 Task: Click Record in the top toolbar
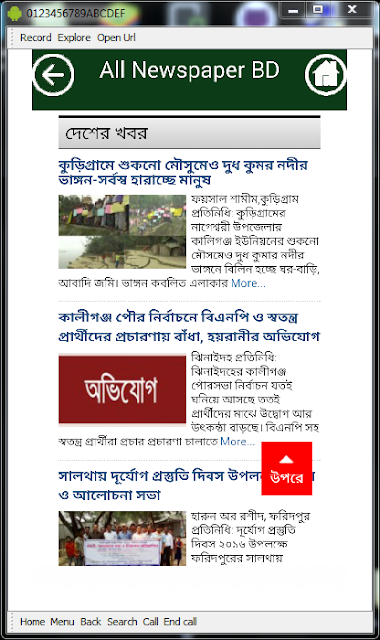click(36, 38)
